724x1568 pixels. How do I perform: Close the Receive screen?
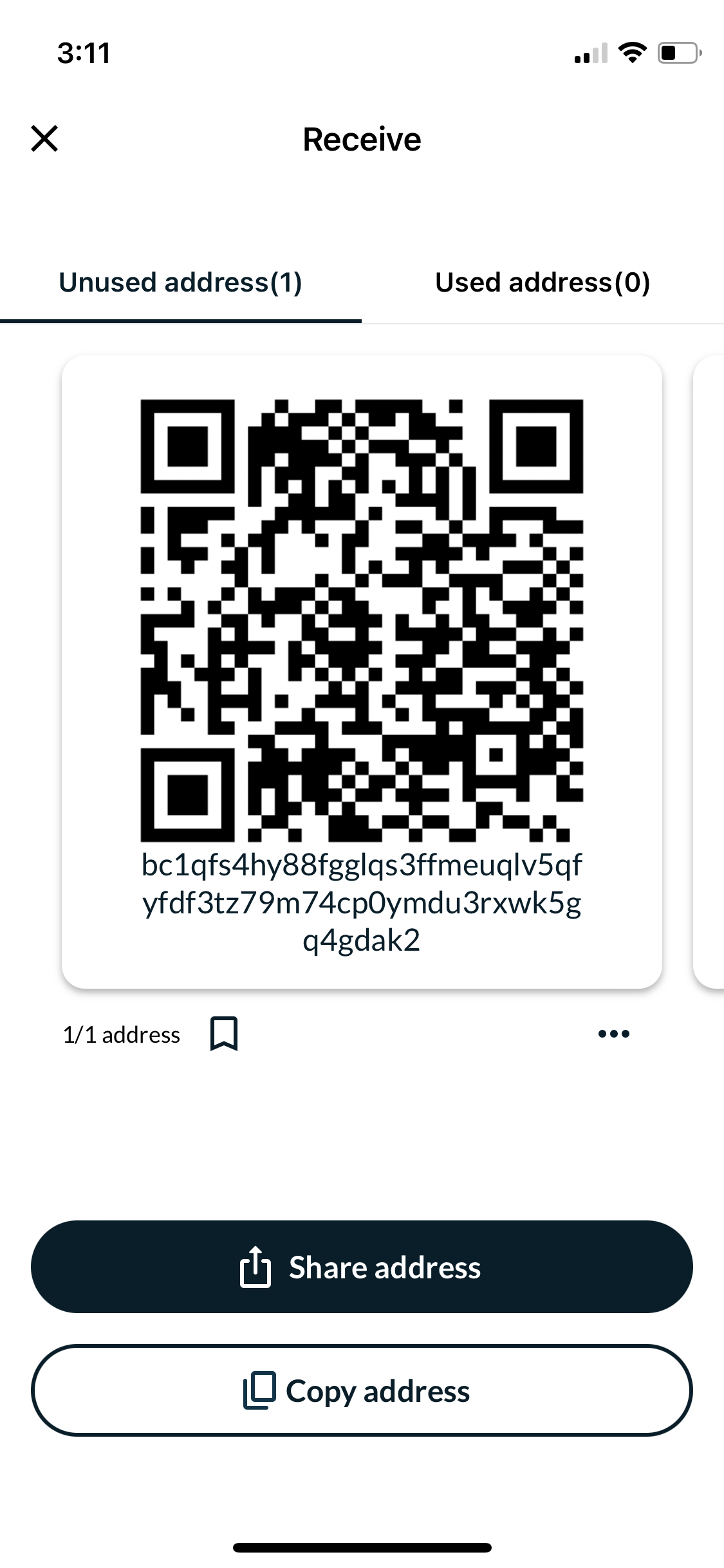point(44,138)
